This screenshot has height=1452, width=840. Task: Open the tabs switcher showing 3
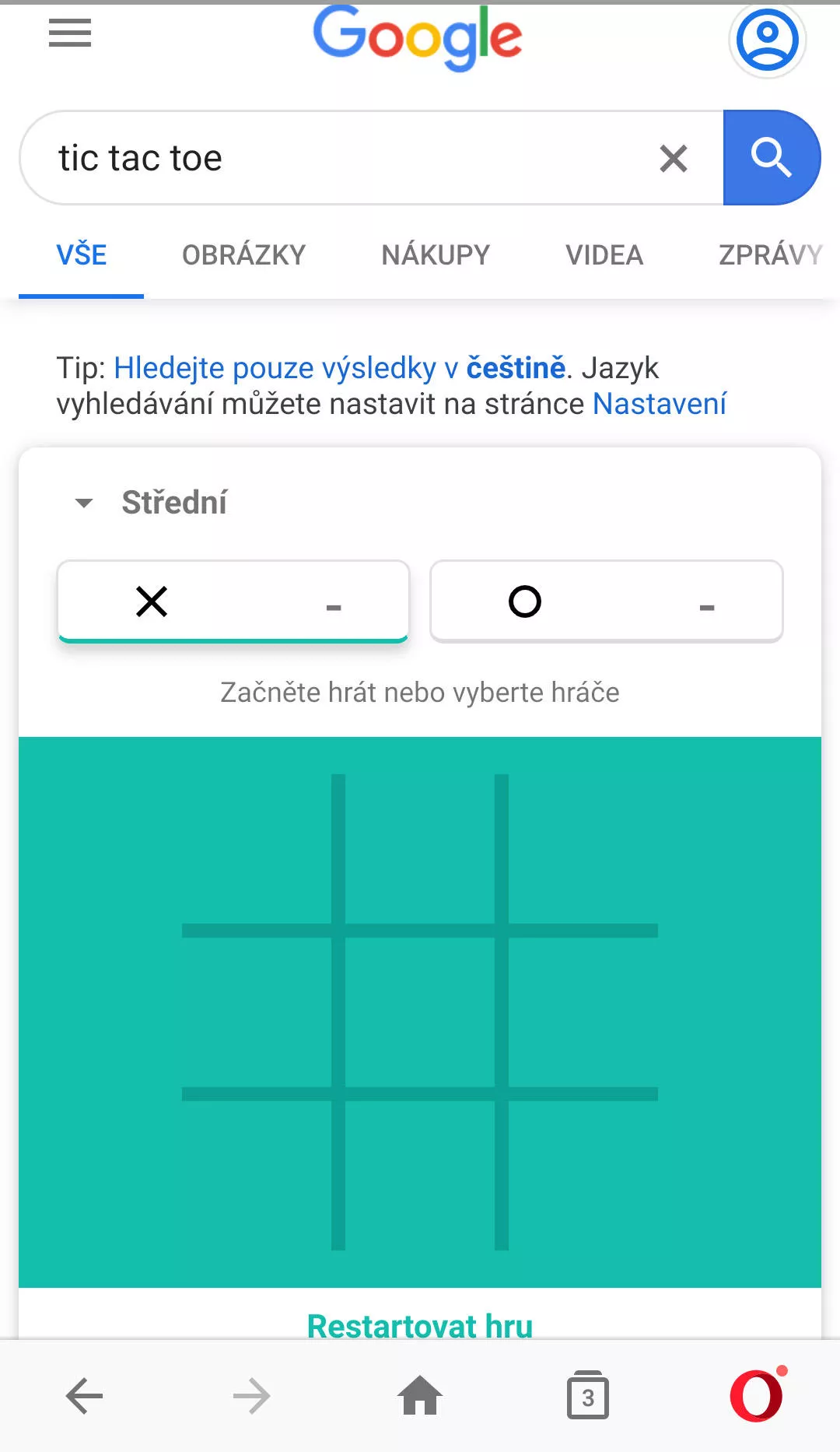(x=588, y=1396)
